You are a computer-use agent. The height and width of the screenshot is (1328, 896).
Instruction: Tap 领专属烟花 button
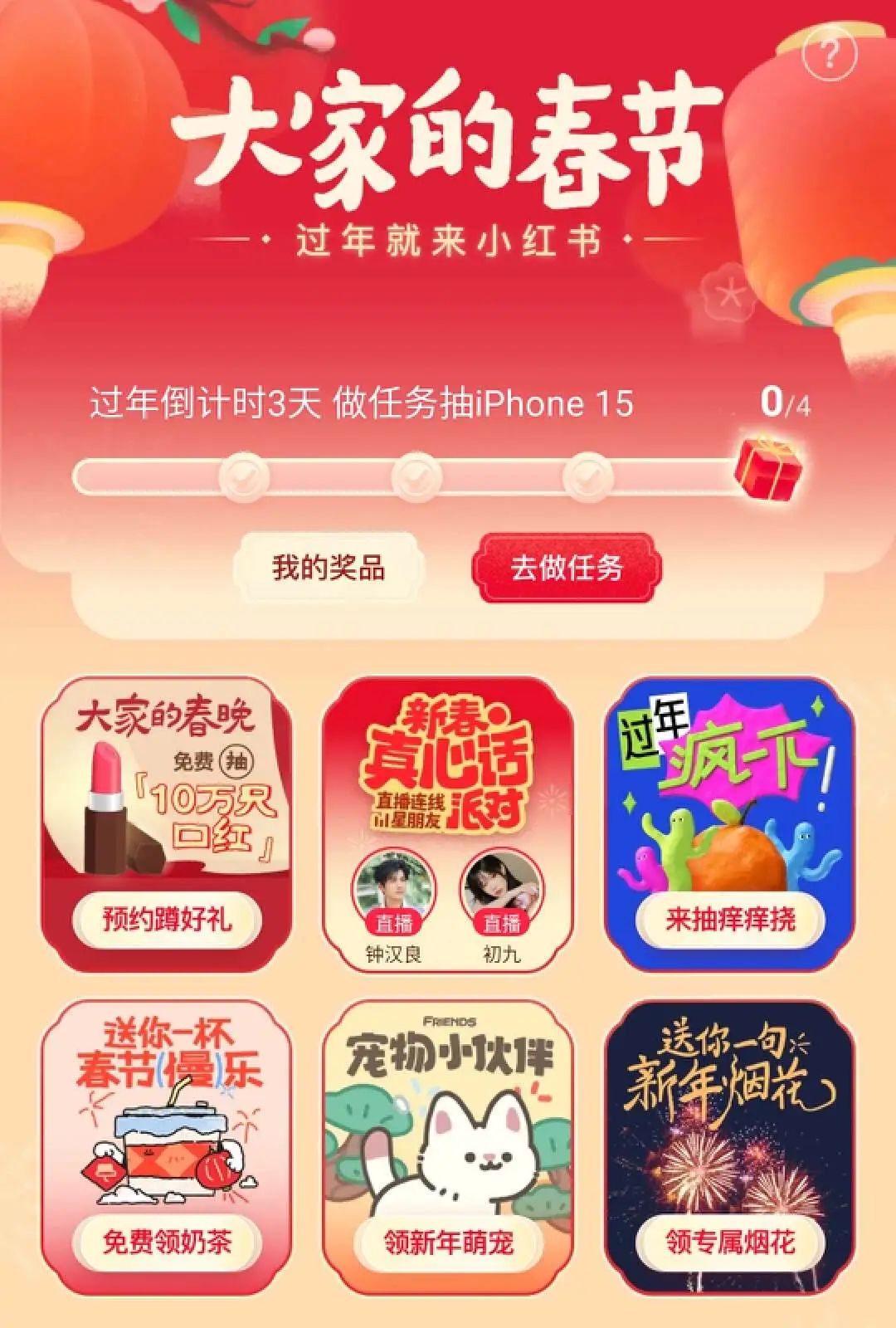tap(730, 1242)
